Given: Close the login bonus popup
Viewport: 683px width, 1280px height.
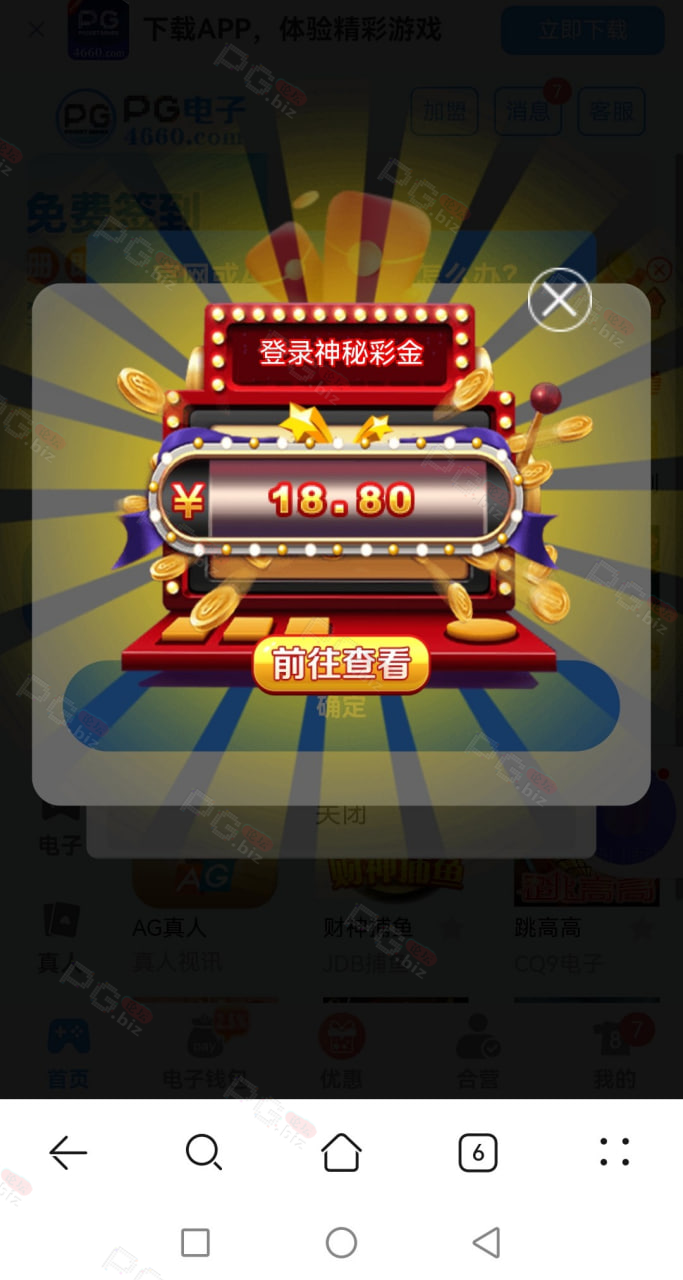Looking at the screenshot, I should coord(559,299).
